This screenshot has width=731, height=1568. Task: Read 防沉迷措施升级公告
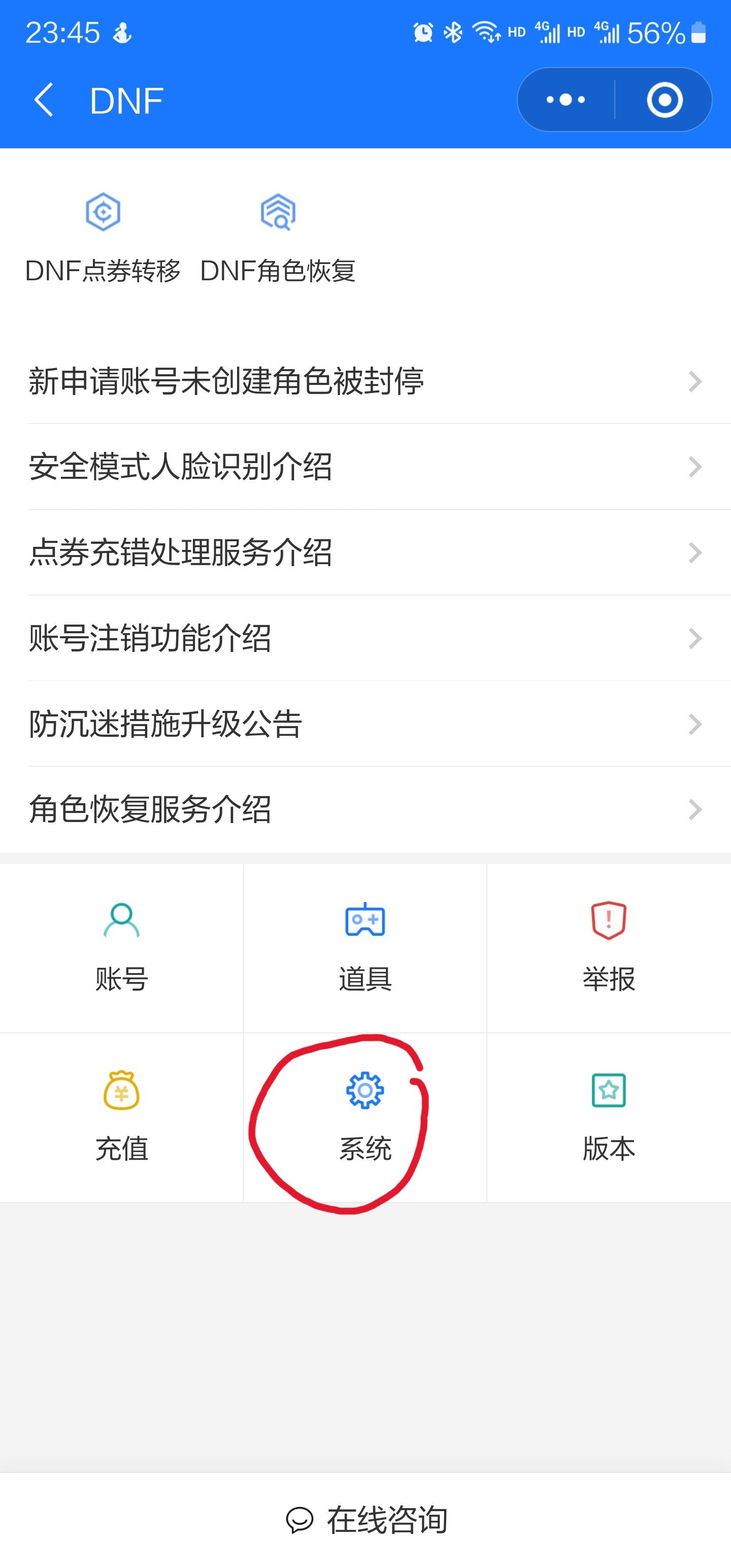pos(365,725)
